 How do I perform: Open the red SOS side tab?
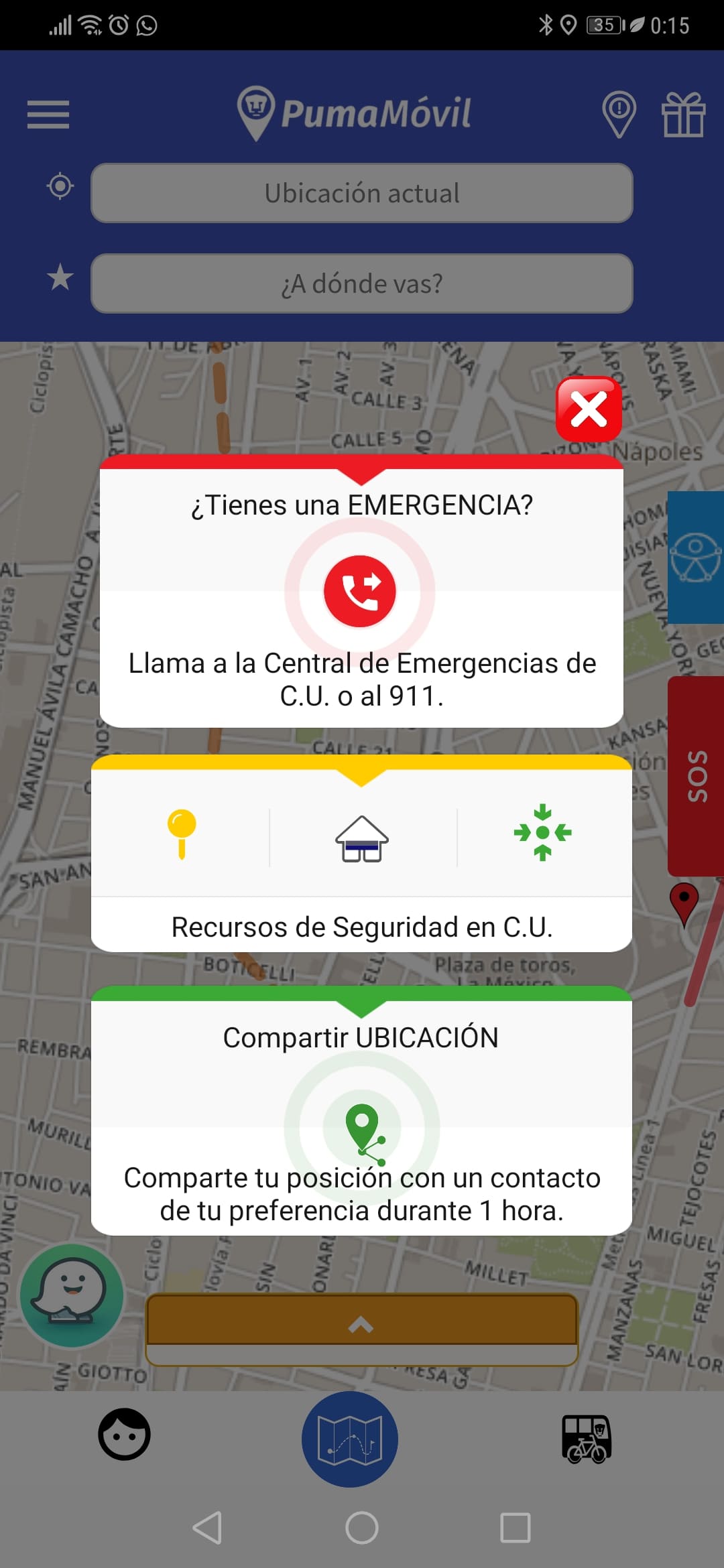click(697, 775)
